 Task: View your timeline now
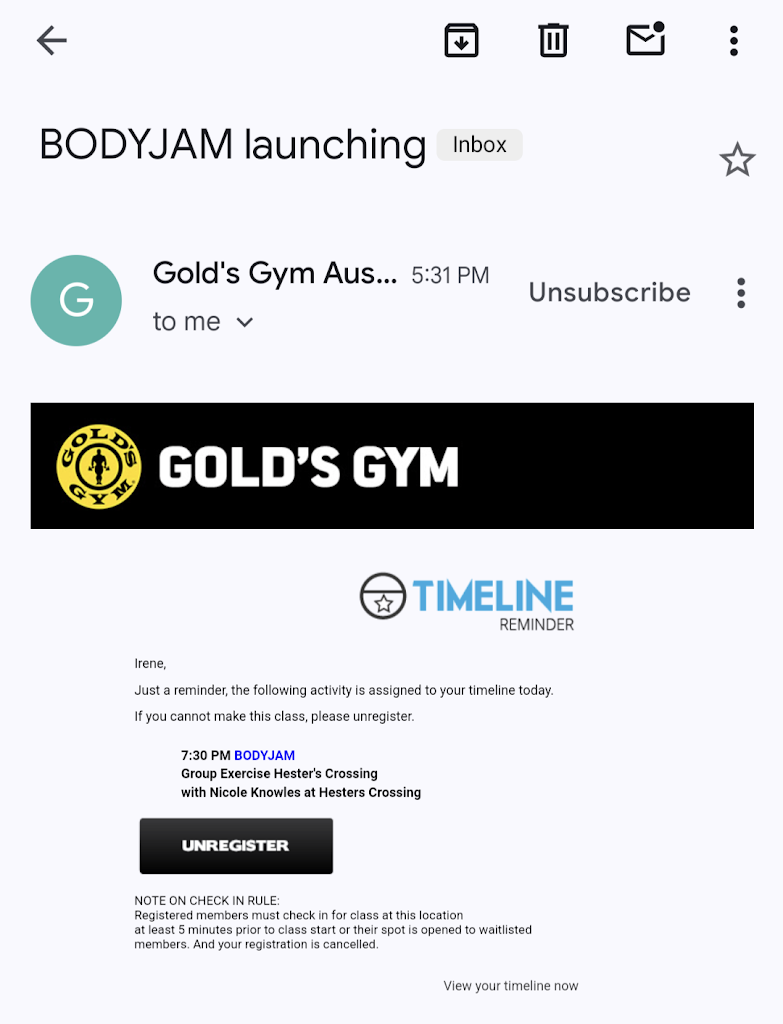pyautogui.click(x=511, y=986)
